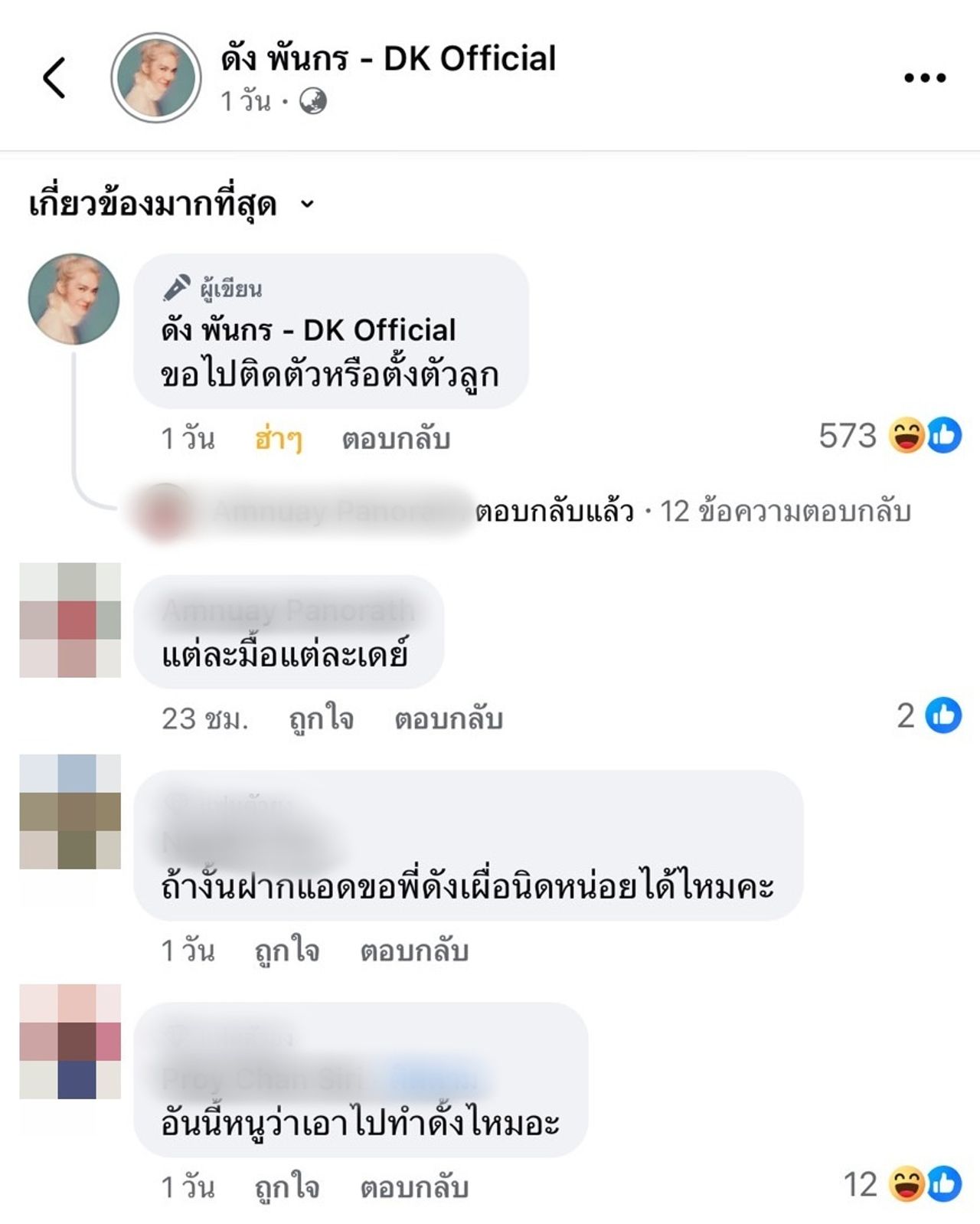
Task: Reply to the อันนี้หนูว่าเอาไปทำดั้ง comment
Action: [414, 1187]
